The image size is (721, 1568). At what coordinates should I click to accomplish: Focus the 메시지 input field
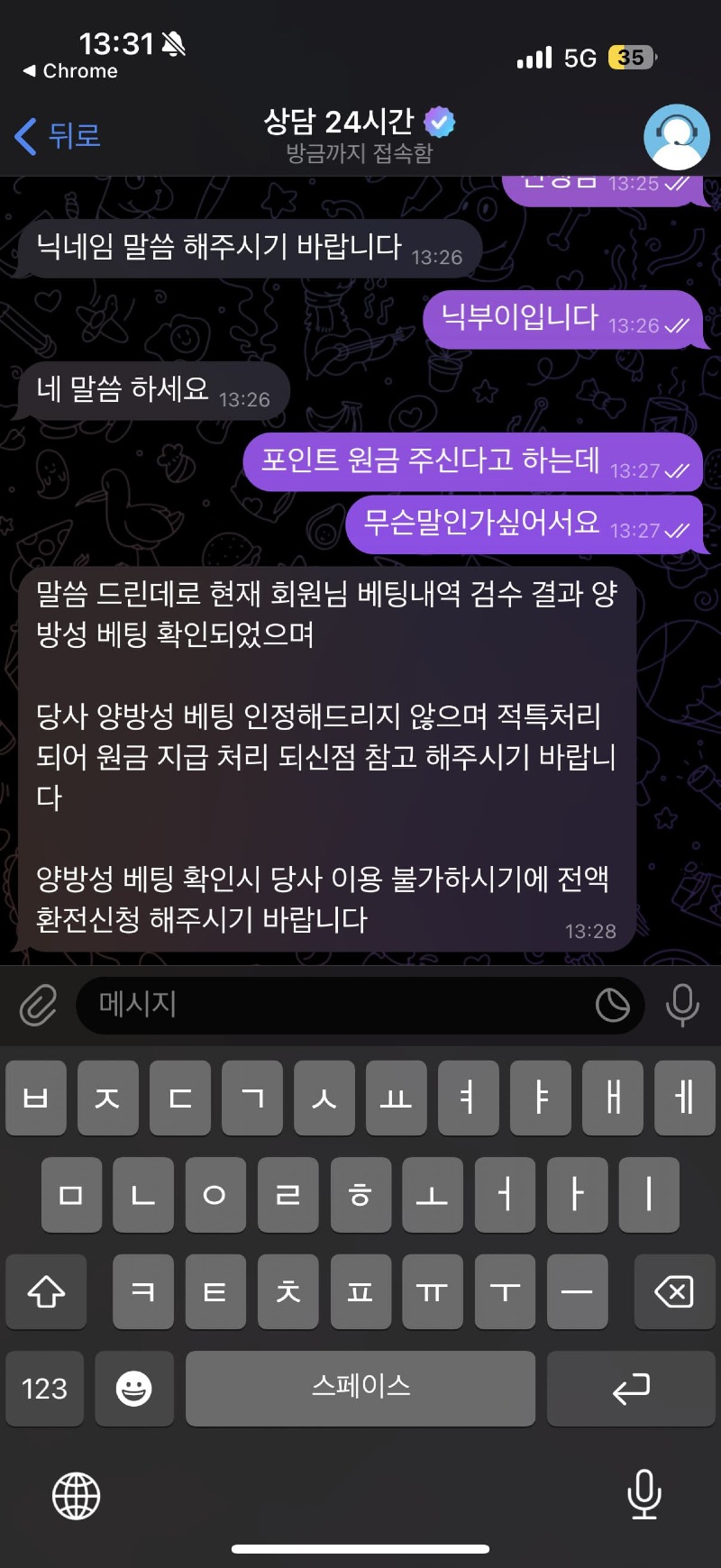333,1005
